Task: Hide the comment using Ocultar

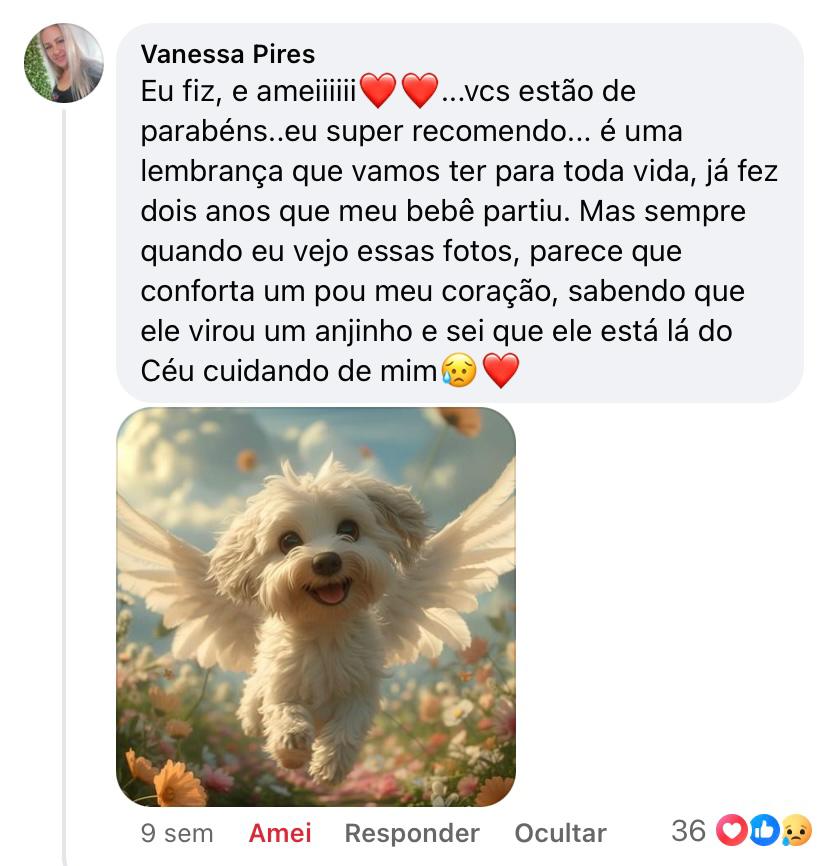Action: point(560,833)
